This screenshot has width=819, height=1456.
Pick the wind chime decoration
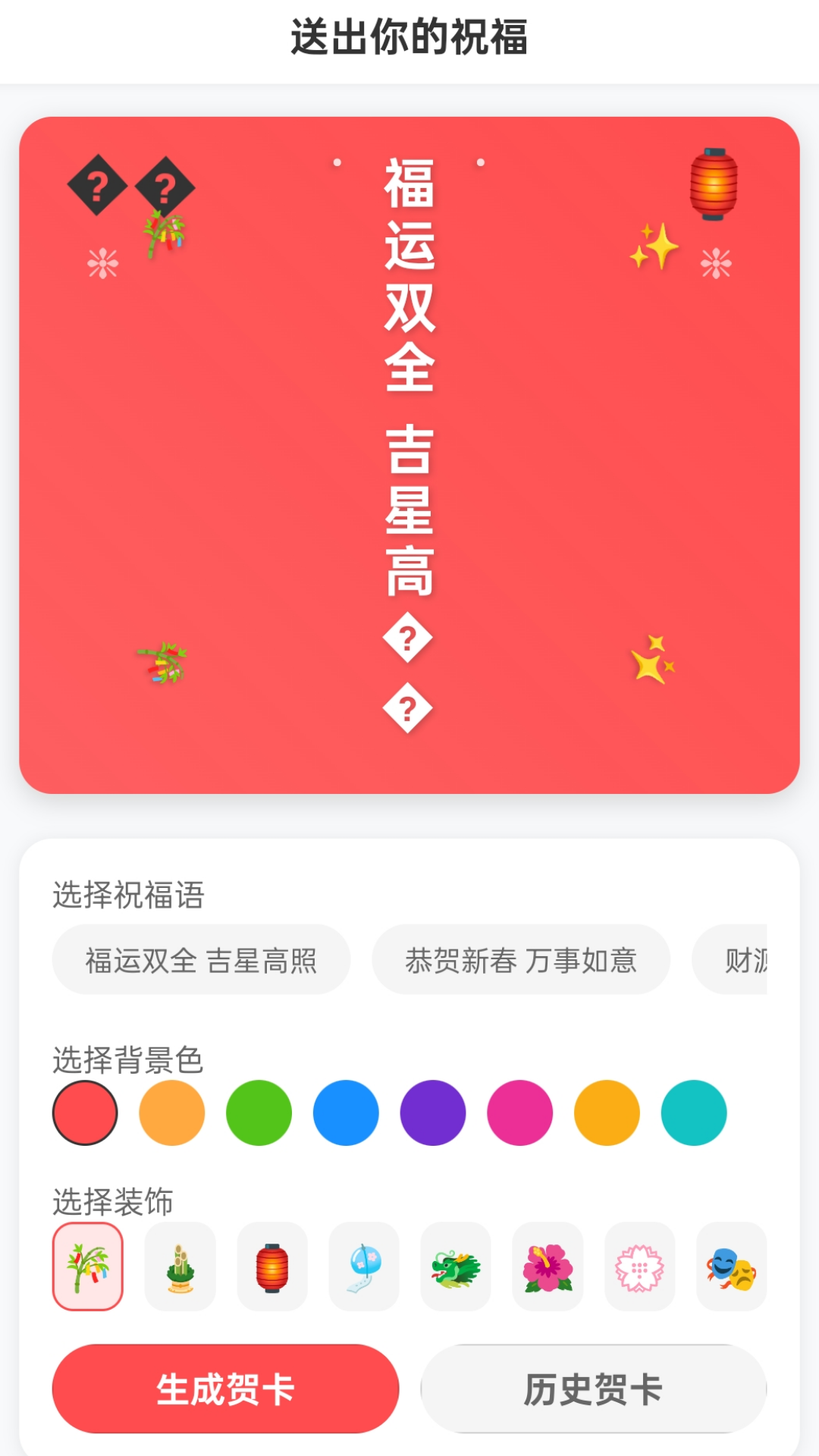click(x=363, y=1267)
